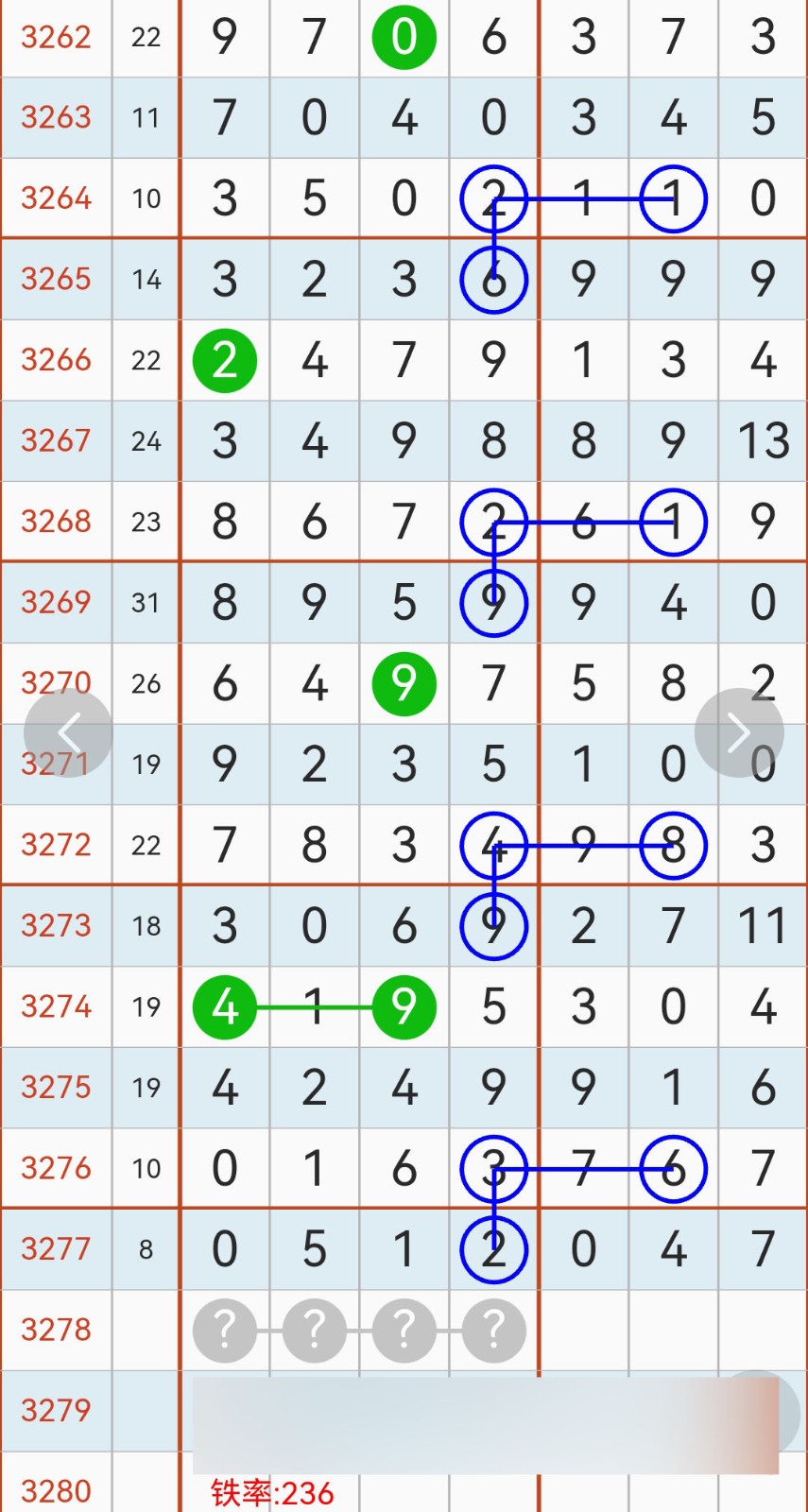Click the first gray question mark in row 3278
The height and width of the screenshot is (1512, 808).
[224, 1330]
